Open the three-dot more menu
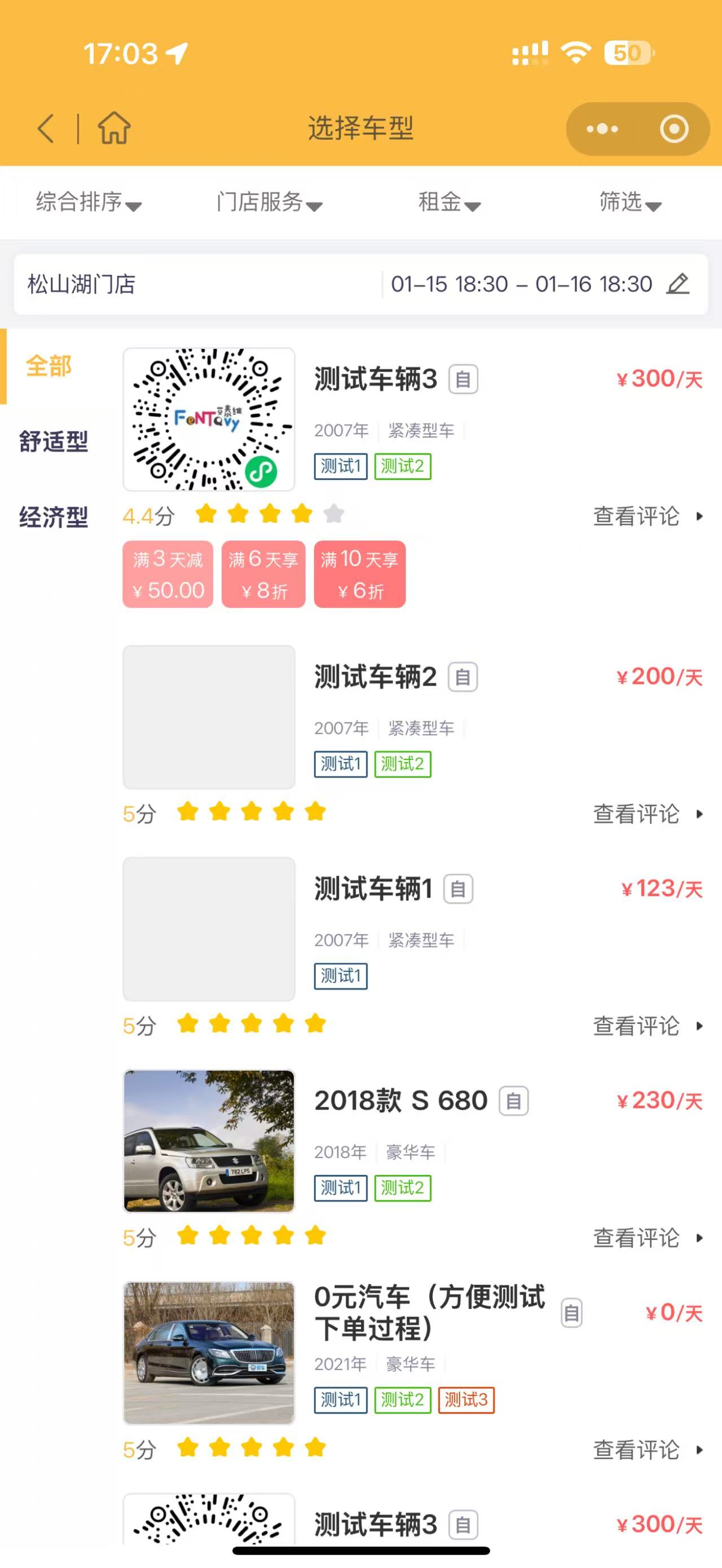The width and height of the screenshot is (722, 1568). point(602,129)
